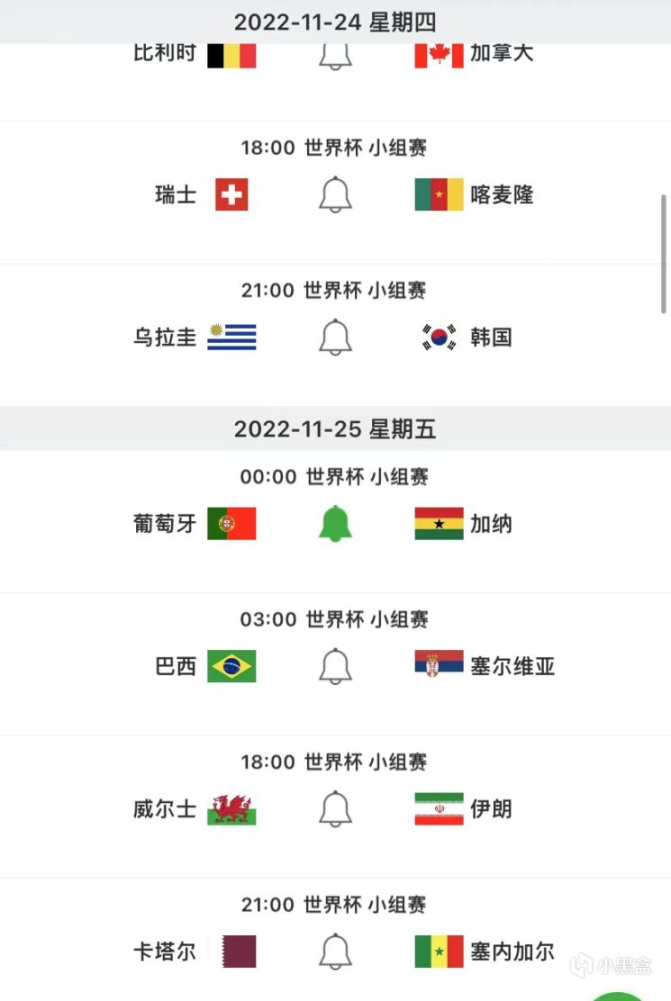The image size is (671, 1001).
Task: Tap the bell for 巴西 vs 塞尔维亚
Action: (336, 666)
